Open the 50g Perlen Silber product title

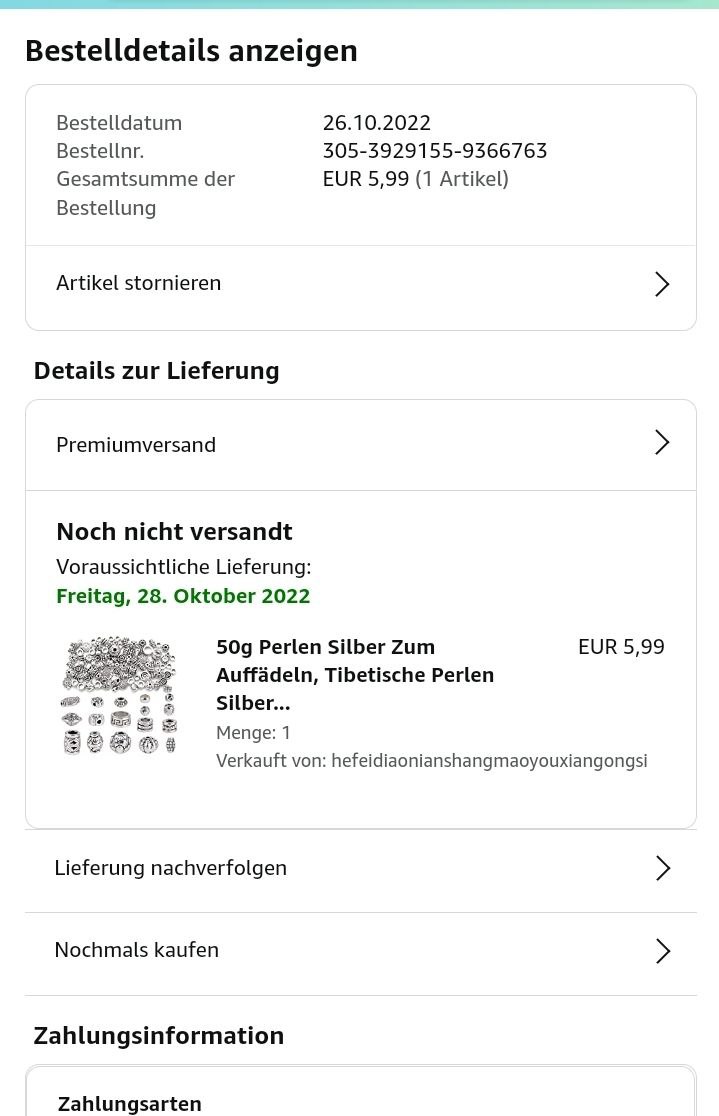tap(355, 675)
